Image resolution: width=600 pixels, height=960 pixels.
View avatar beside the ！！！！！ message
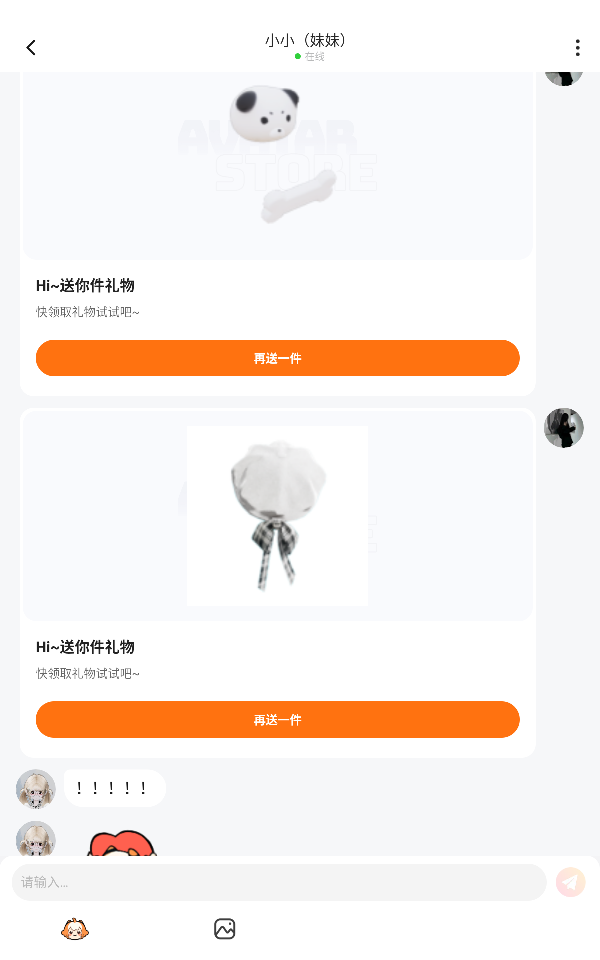pos(36,789)
